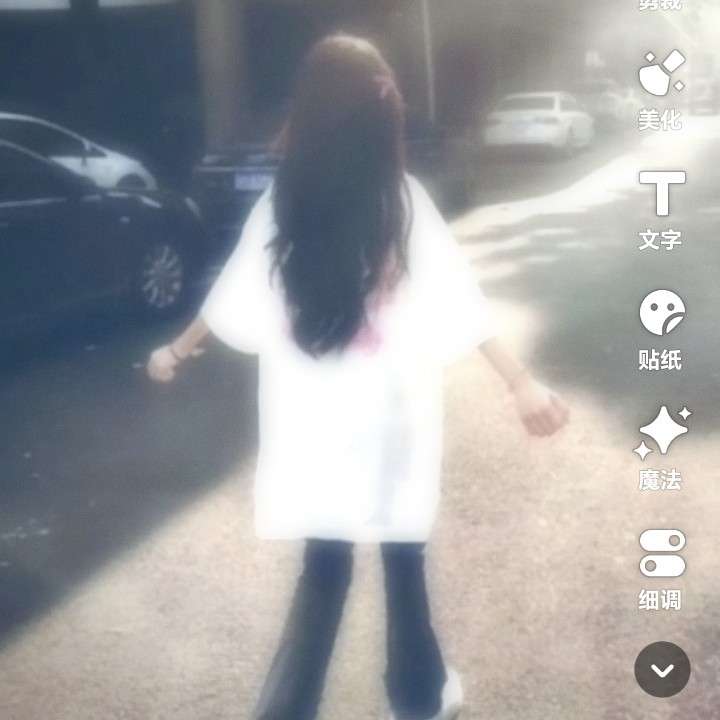Collapse the toolbar with the down chevron
The height and width of the screenshot is (720, 720).
click(662, 668)
